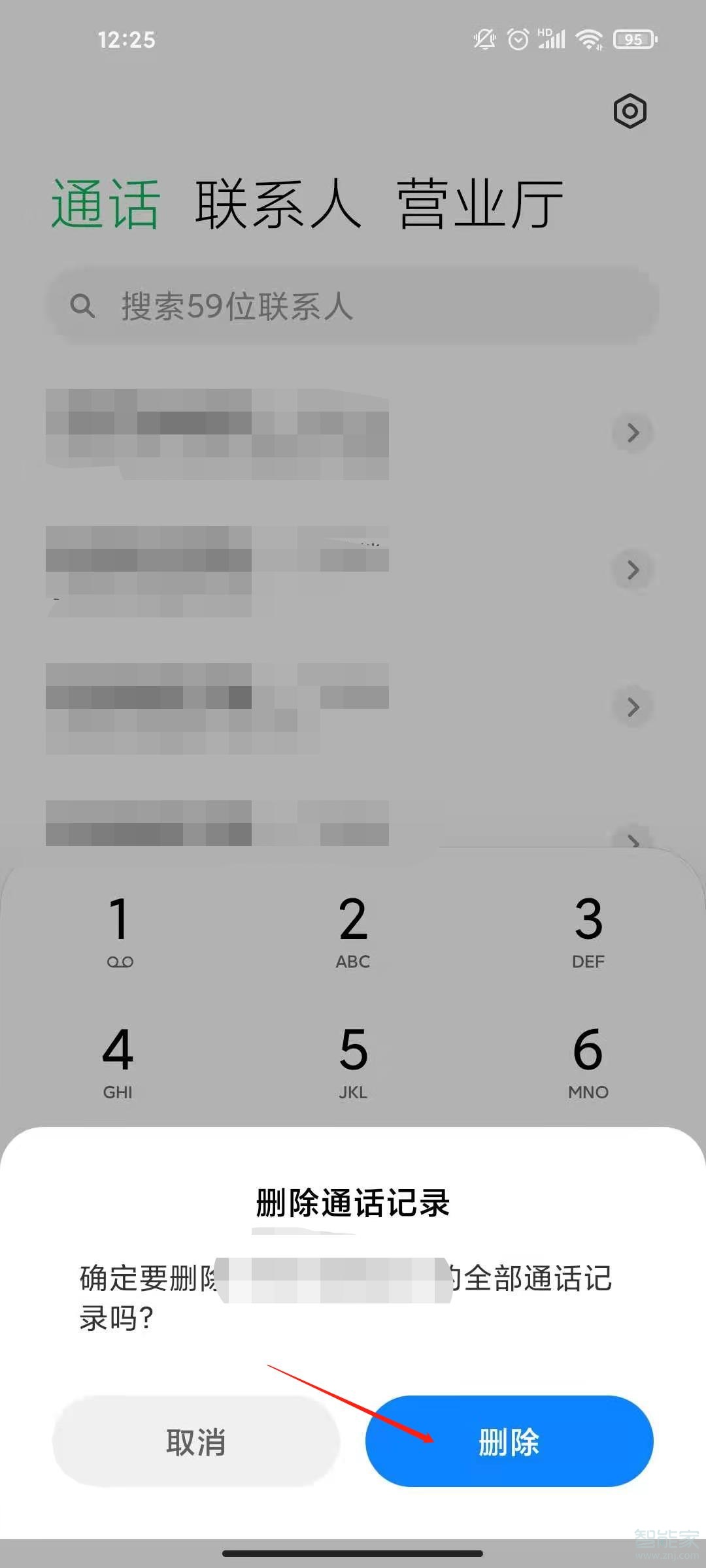Tap the muted notification bell status icon
Image resolution: width=706 pixels, height=1568 pixels.
(484, 39)
